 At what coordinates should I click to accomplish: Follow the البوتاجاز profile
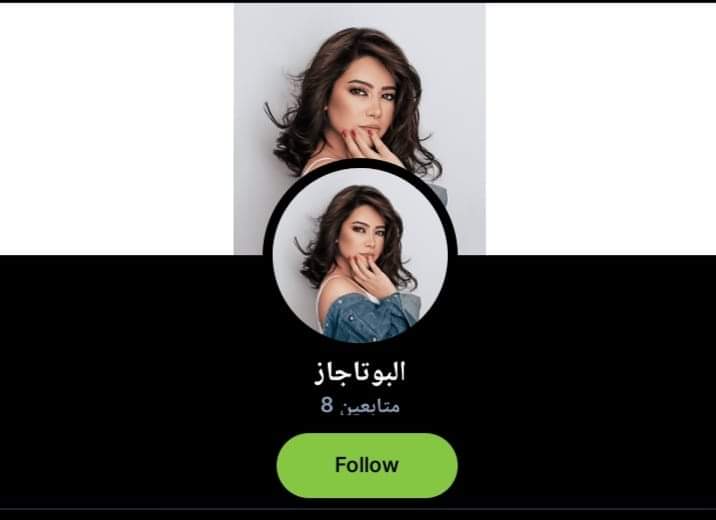(366, 465)
